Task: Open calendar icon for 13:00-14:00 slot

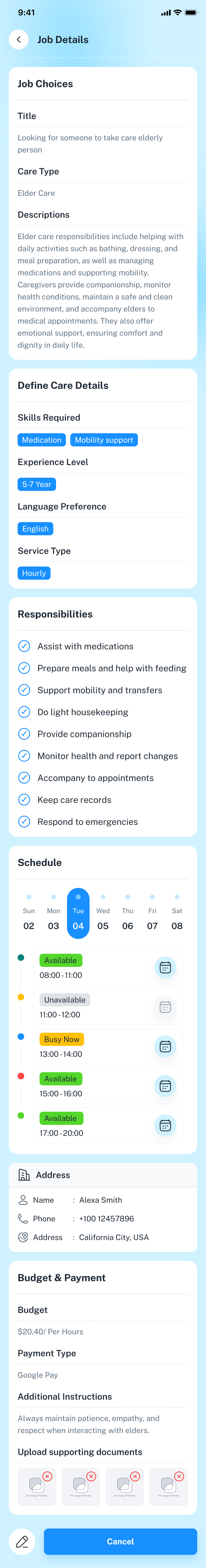Action: click(165, 1046)
